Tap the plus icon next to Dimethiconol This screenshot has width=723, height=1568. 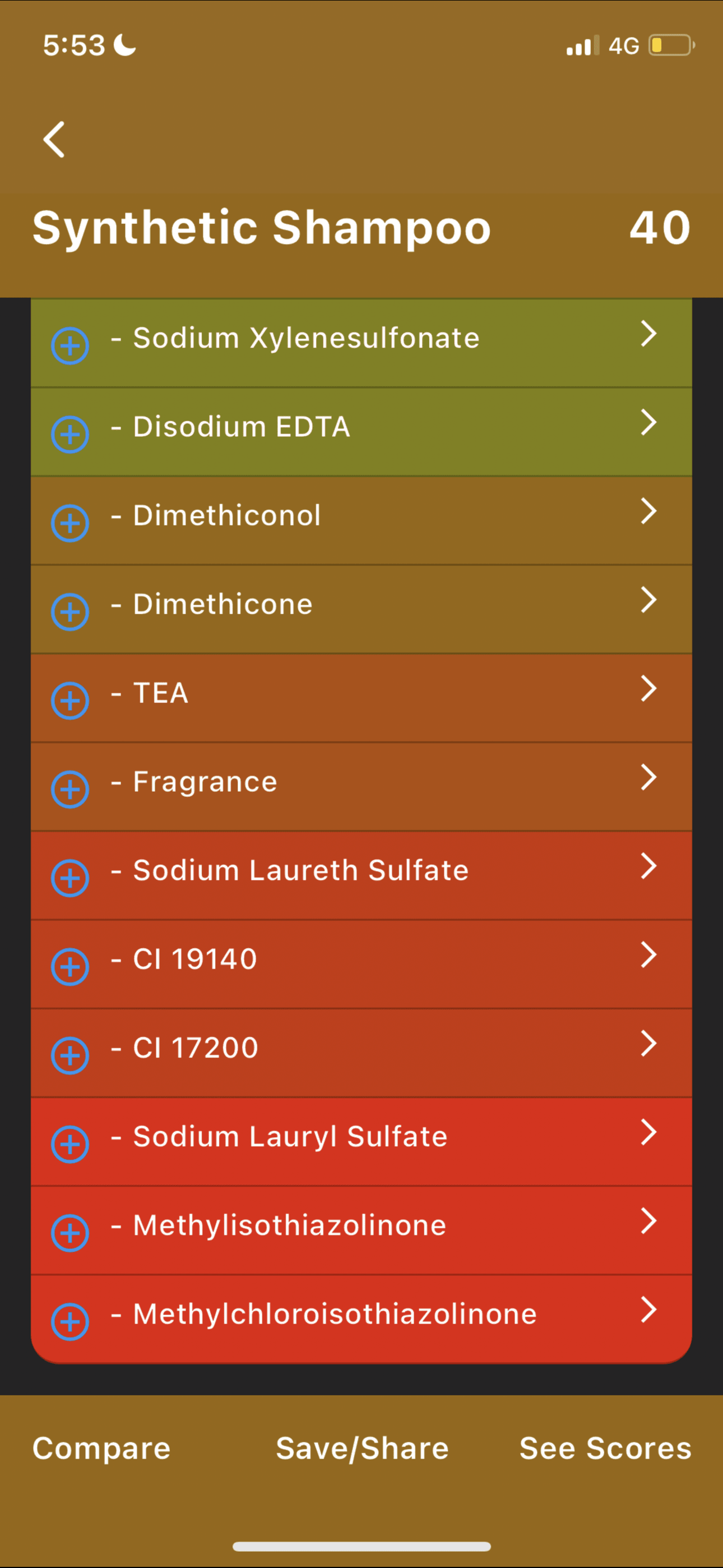70,523
